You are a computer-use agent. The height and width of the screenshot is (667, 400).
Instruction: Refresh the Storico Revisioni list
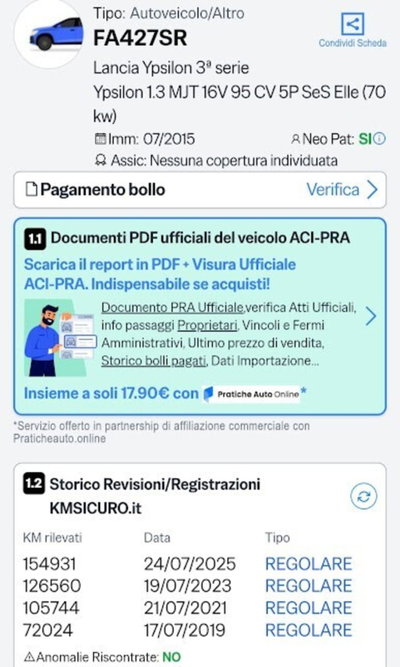click(363, 496)
